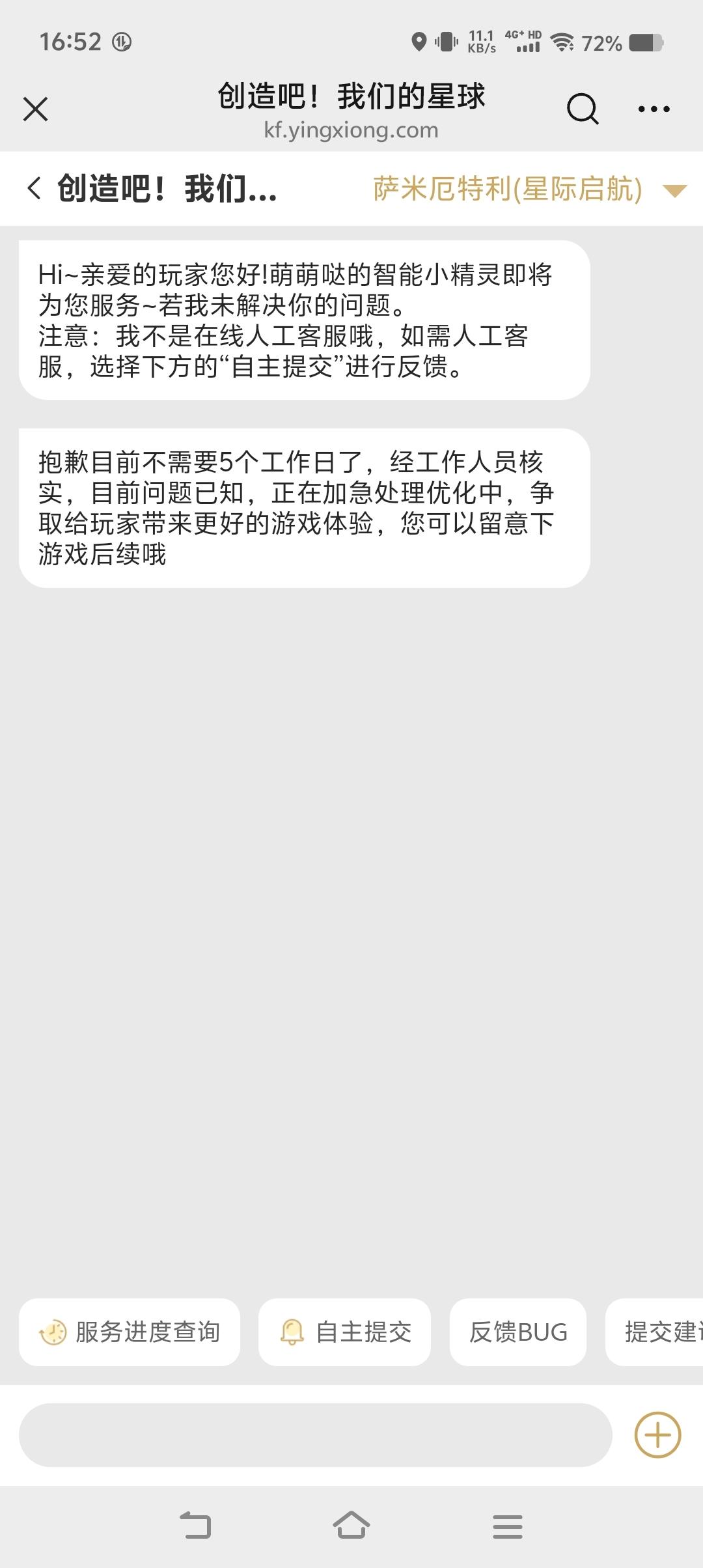The height and width of the screenshot is (1568, 703).
Task: Open the three-line menu in bottom navigation
Action: tap(507, 1527)
